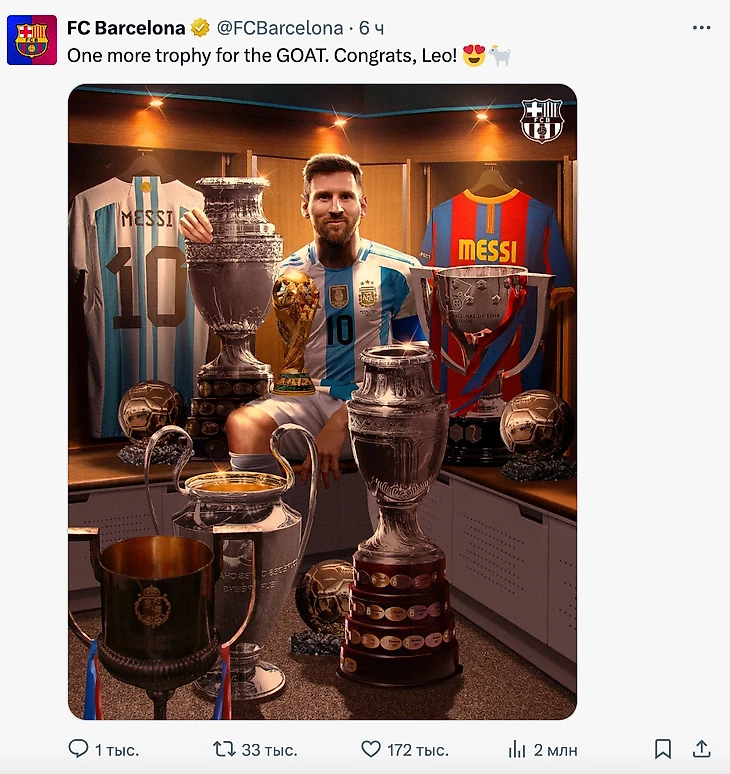Open the FC Barcelona profile avatar

click(x=32, y=40)
